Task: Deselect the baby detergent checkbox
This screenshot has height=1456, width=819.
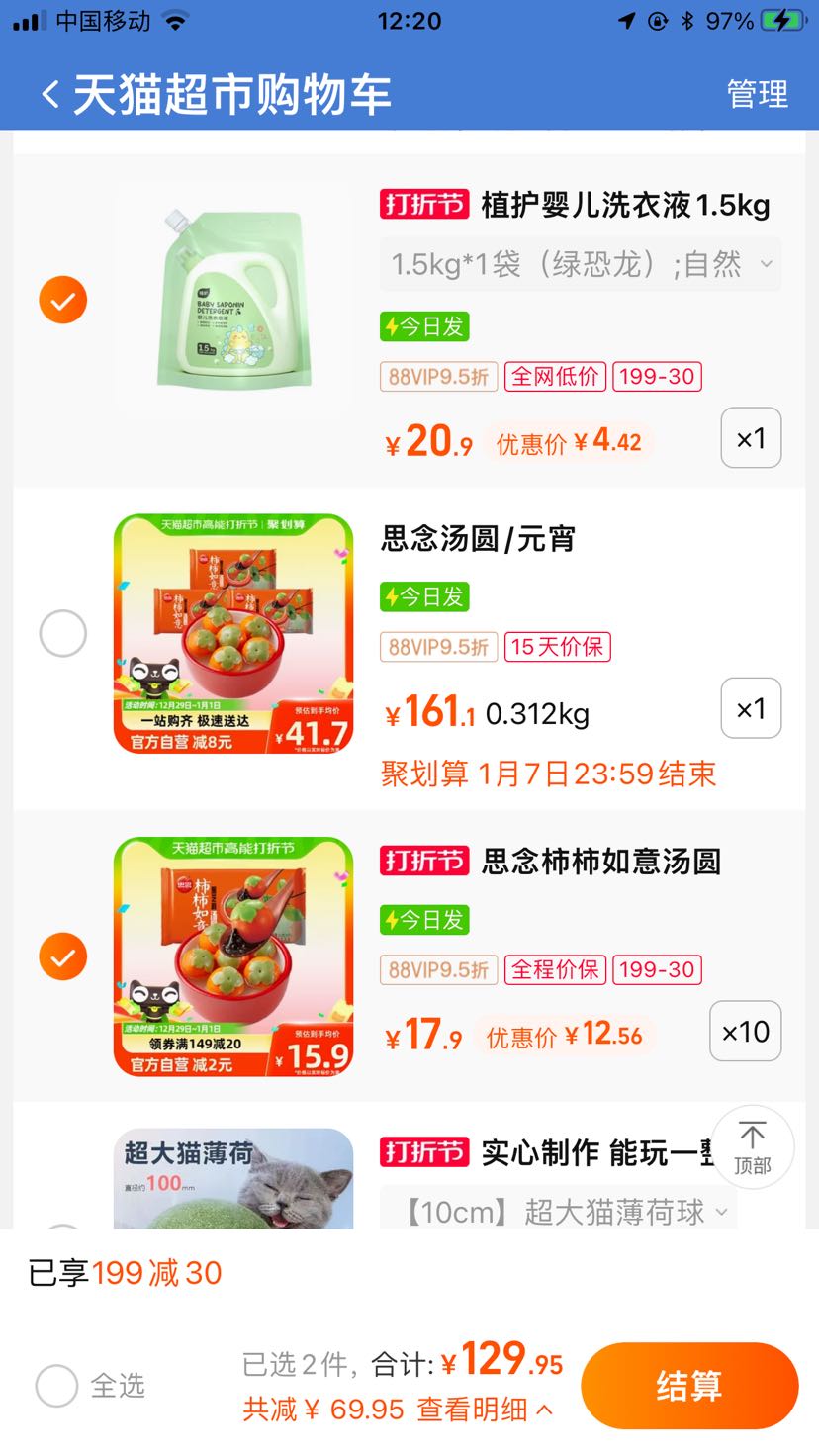Action: click(62, 299)
